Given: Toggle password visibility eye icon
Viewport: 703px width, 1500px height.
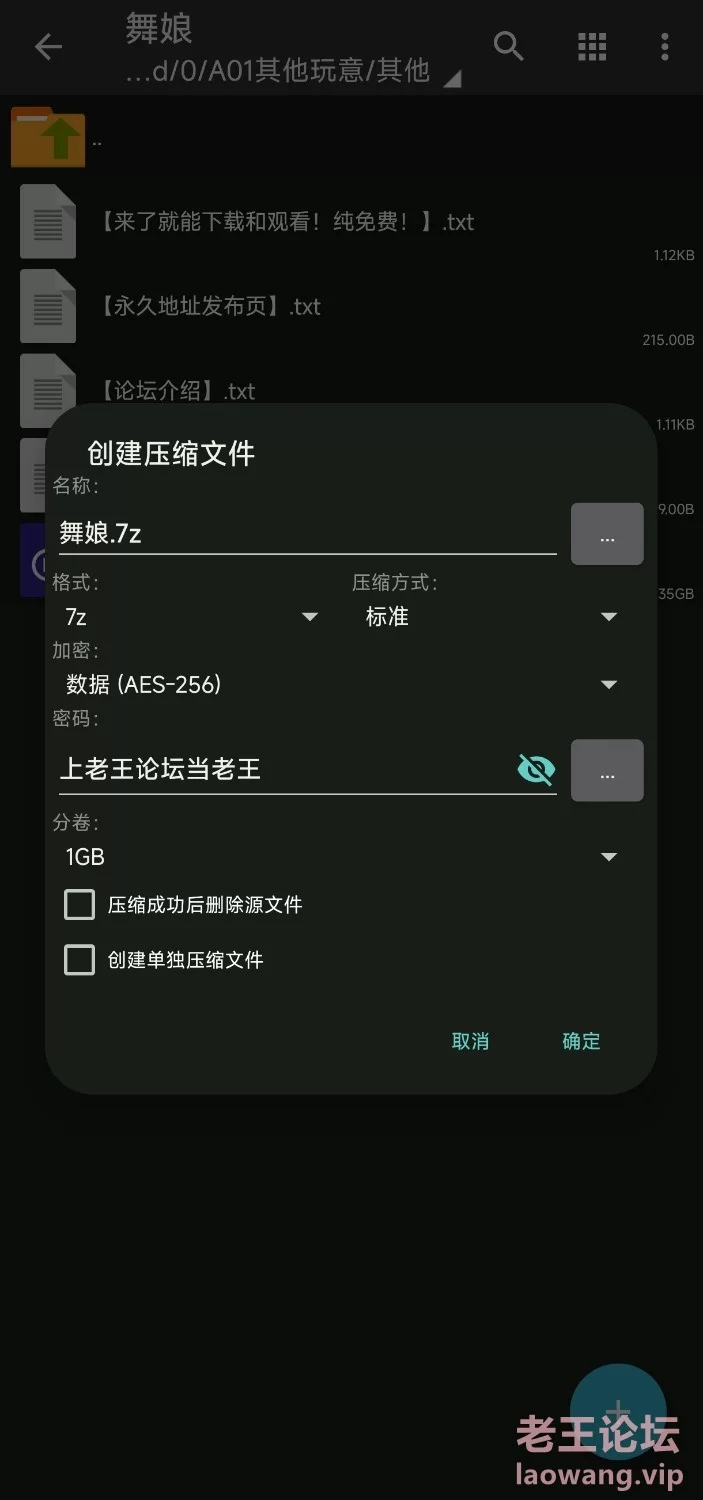Looking at the screenshot, I should tap(536, 769).
